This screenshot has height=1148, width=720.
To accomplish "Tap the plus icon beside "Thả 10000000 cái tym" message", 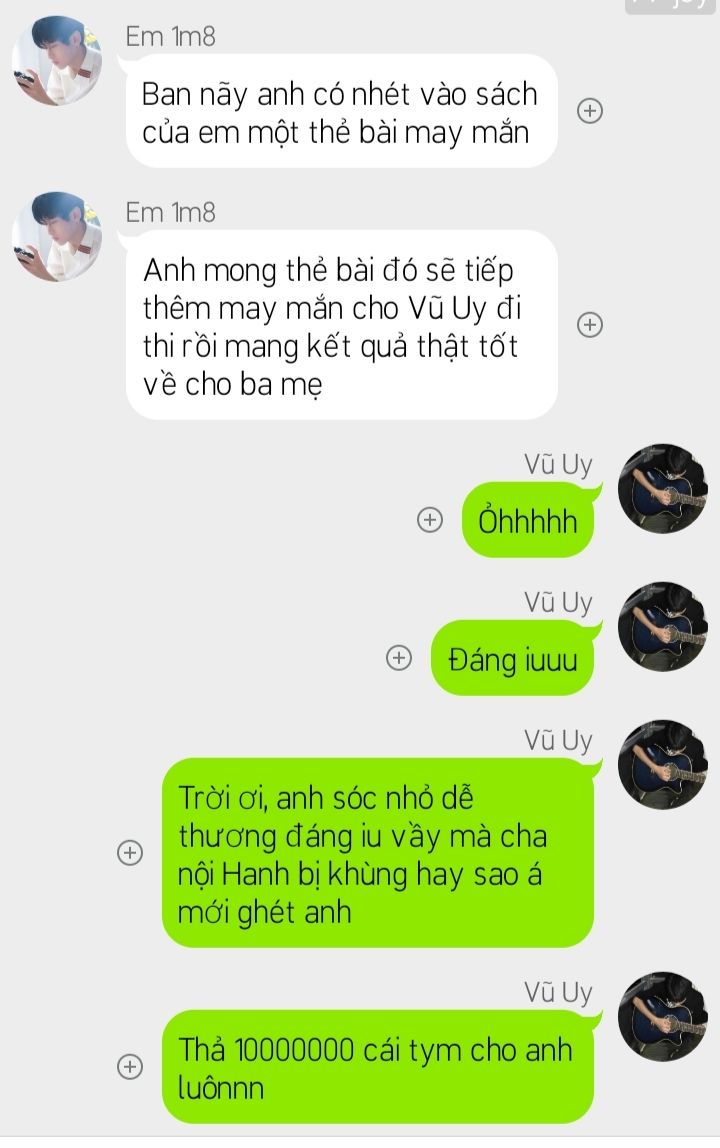I will click(128, 1067).
